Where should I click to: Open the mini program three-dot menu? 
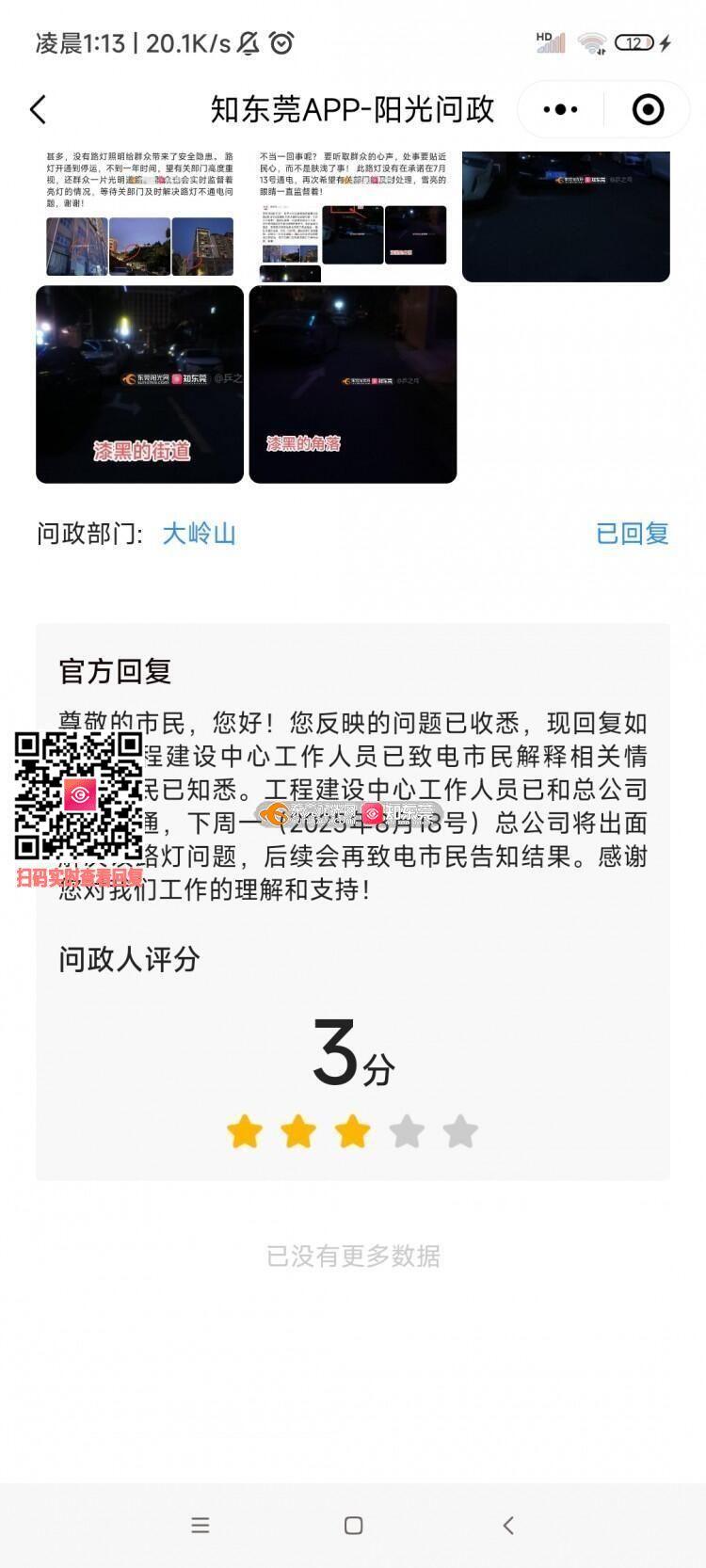[x=561, y=110]
